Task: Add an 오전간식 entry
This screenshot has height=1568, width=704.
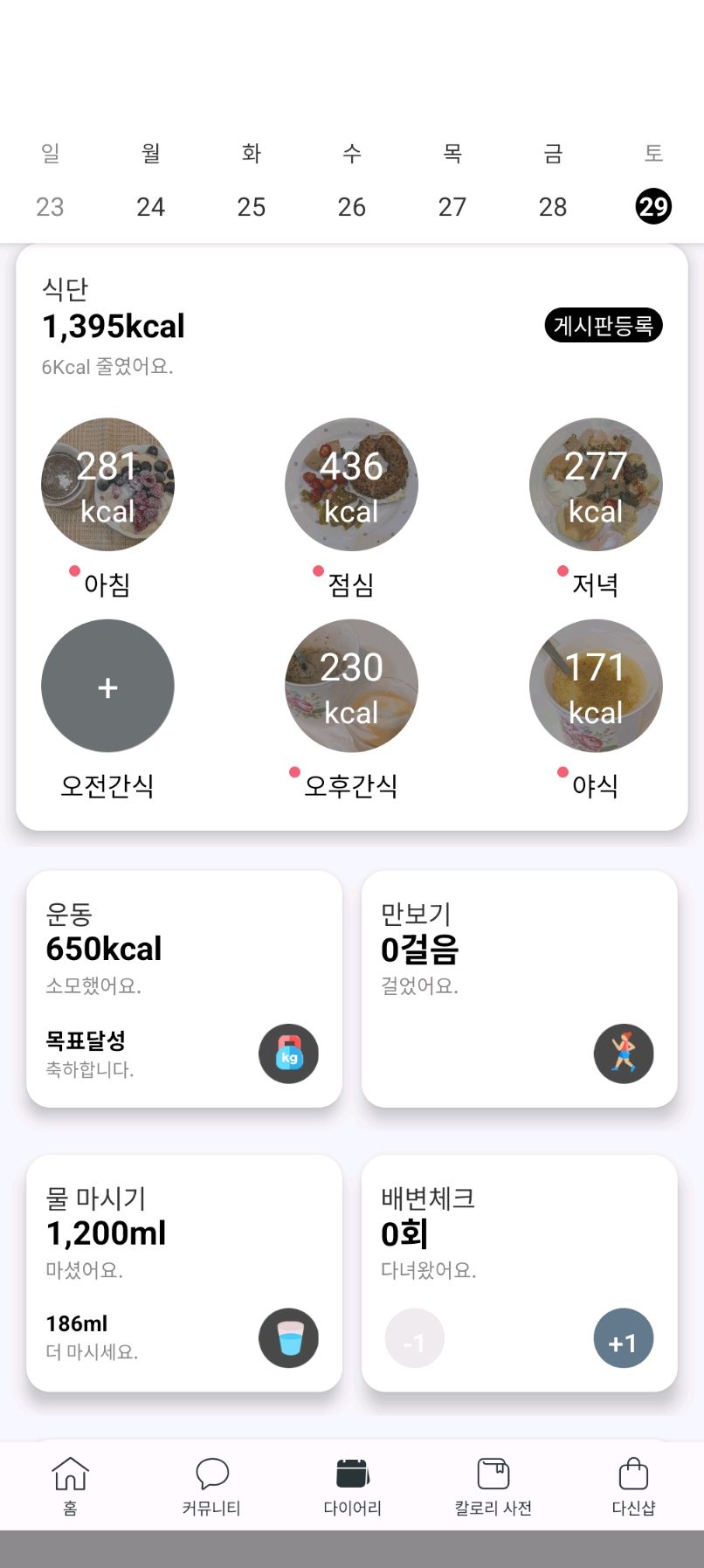Action: click(x=107, y=687)
